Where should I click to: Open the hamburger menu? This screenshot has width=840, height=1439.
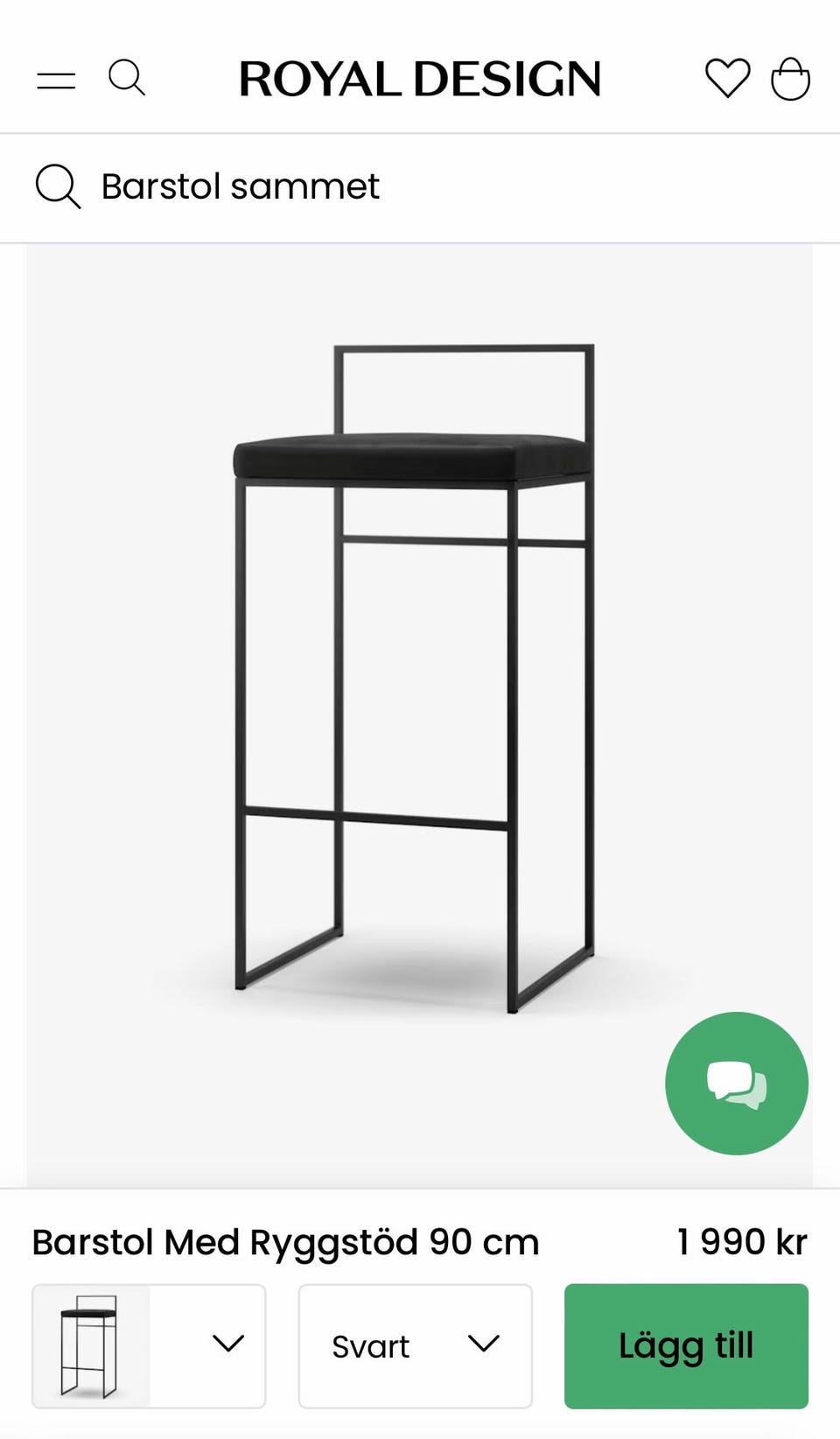point(56,80)
